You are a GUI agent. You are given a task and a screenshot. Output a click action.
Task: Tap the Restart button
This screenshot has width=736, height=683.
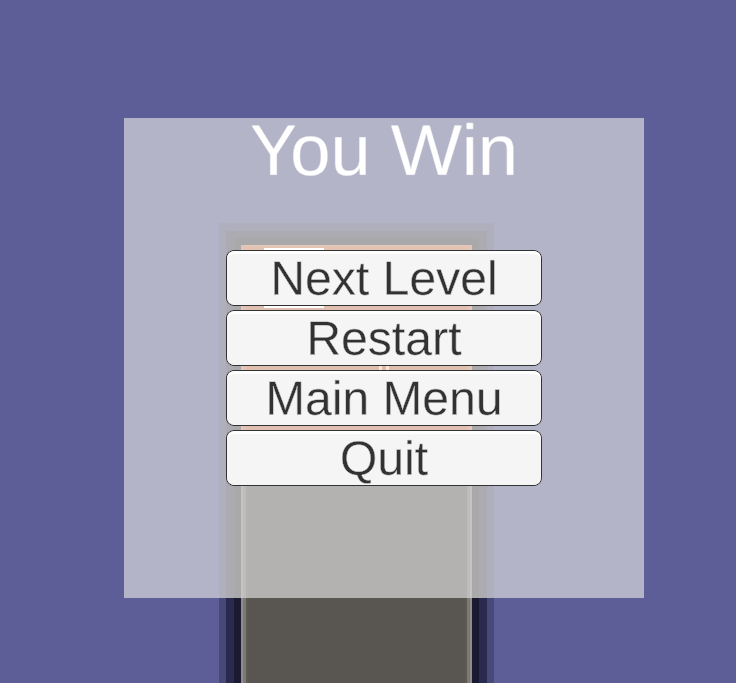[384, 338]
